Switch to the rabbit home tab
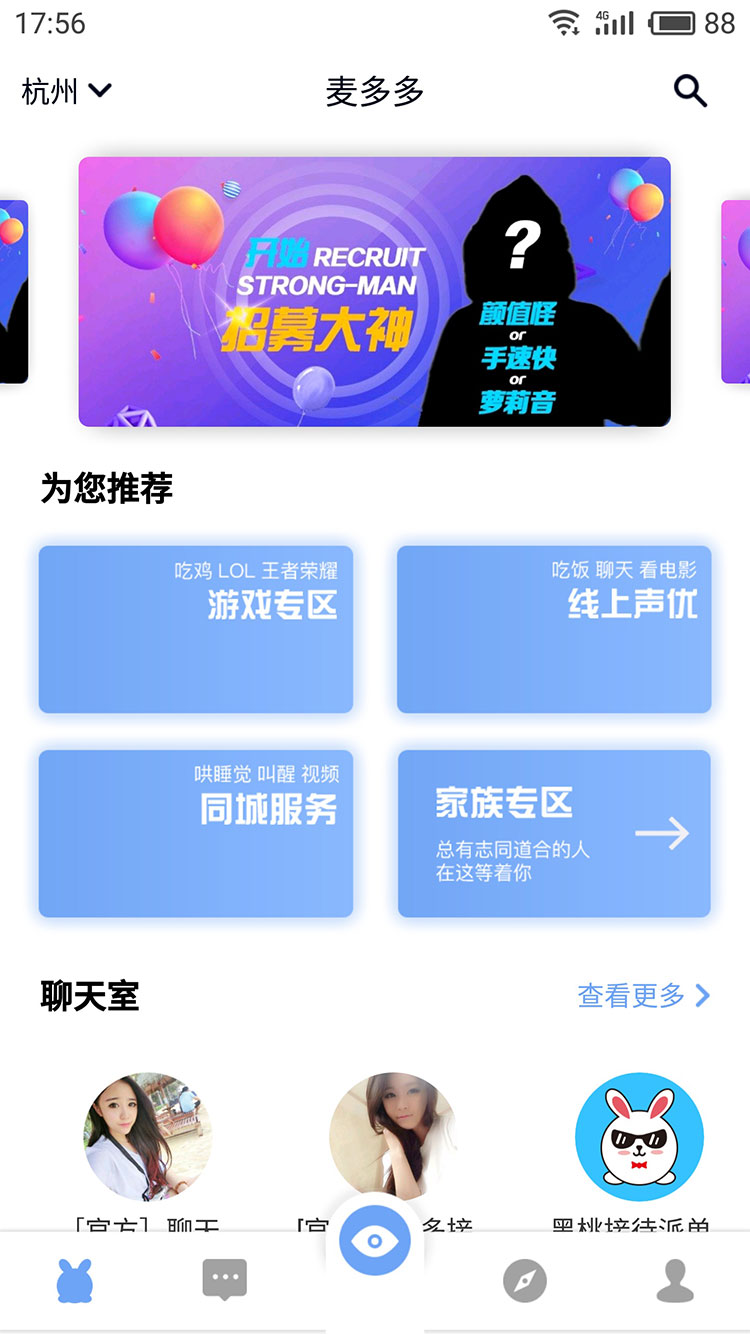This screenshot has height=1334, width=750. point(75,1280)
